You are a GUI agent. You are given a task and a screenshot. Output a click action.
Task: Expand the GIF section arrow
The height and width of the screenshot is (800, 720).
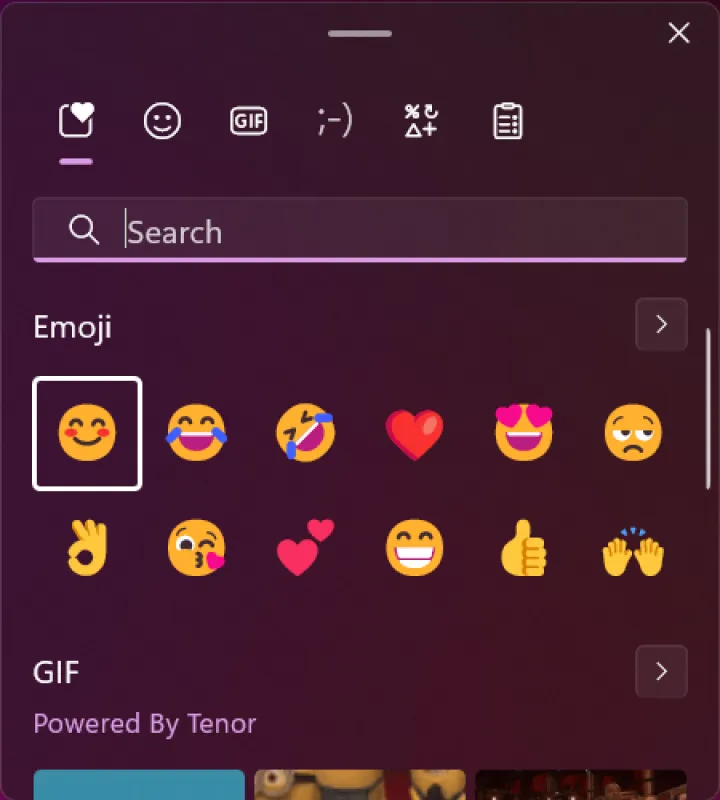661,671
